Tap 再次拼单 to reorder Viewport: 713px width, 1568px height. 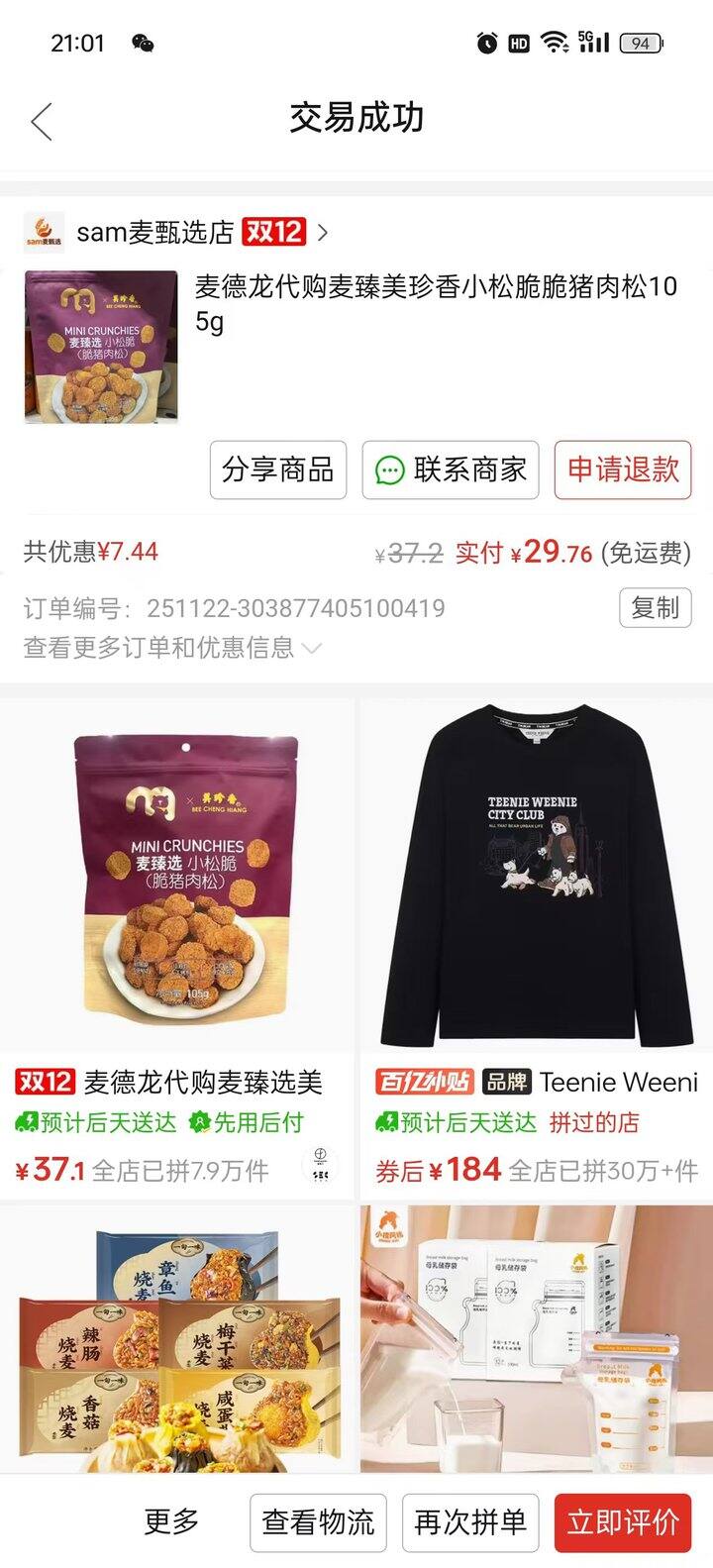tap(470, 1522)
